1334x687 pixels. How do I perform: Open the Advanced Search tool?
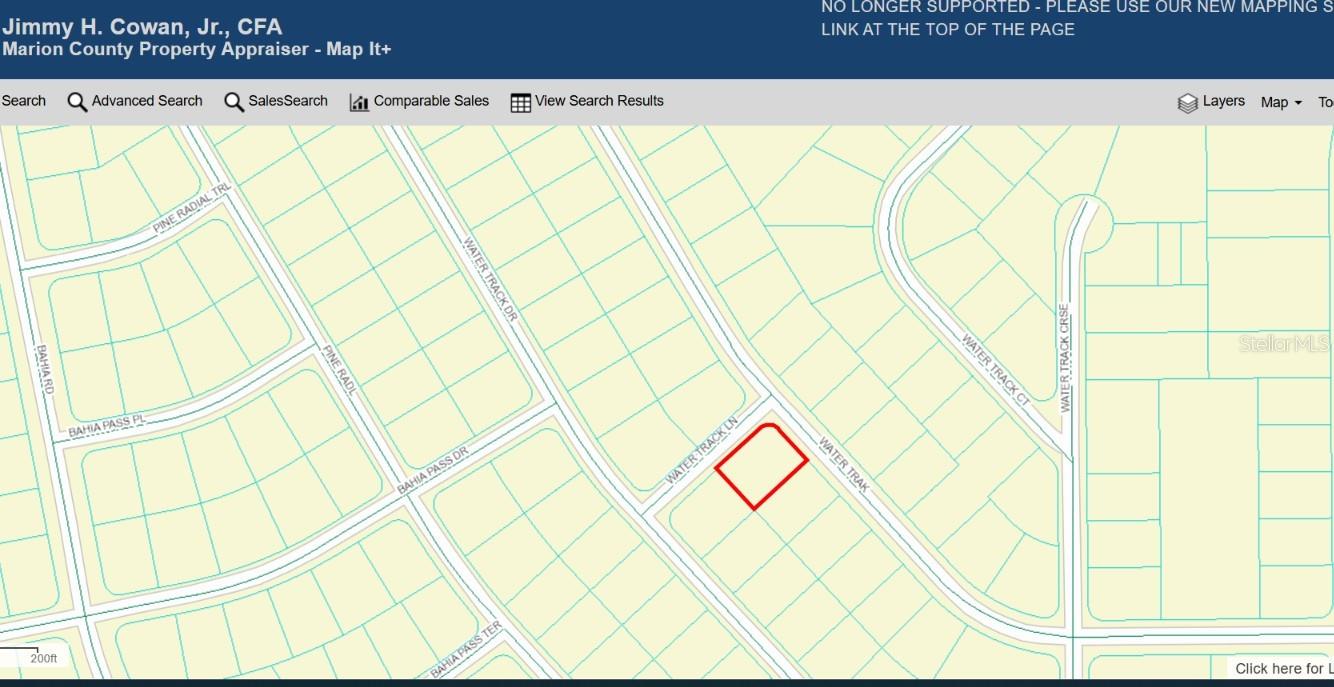point(135,101)
